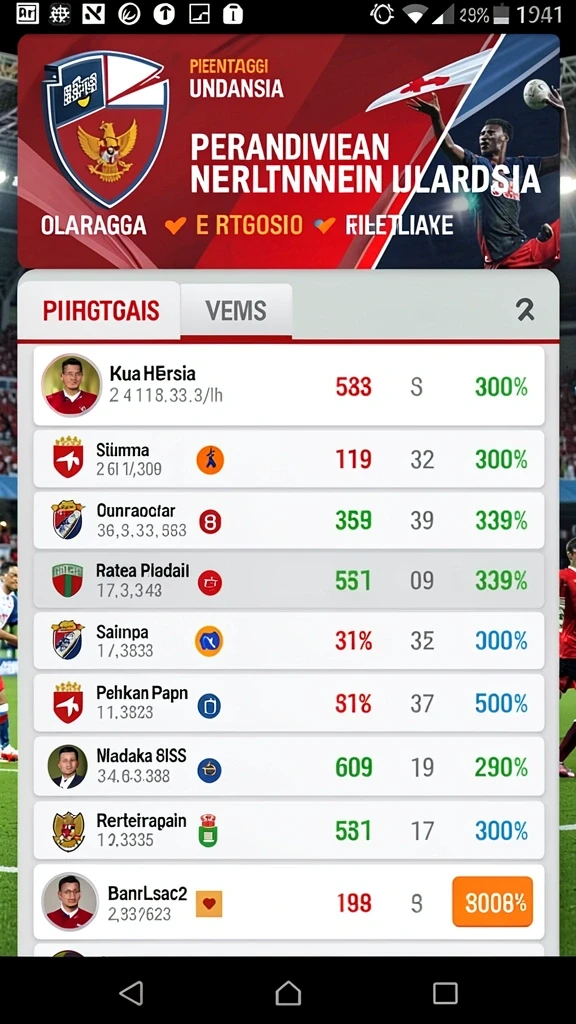
Task: Select the PIIRGTGAIS tab
Action: pyautogui.click(x=101, y=311)
